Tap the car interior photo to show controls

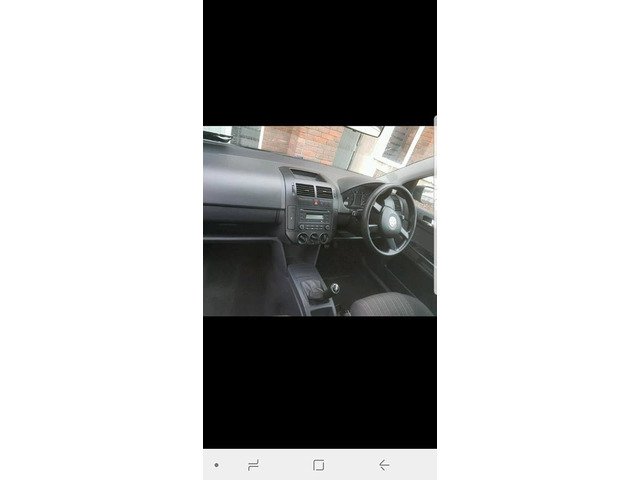tap(319, 221)
